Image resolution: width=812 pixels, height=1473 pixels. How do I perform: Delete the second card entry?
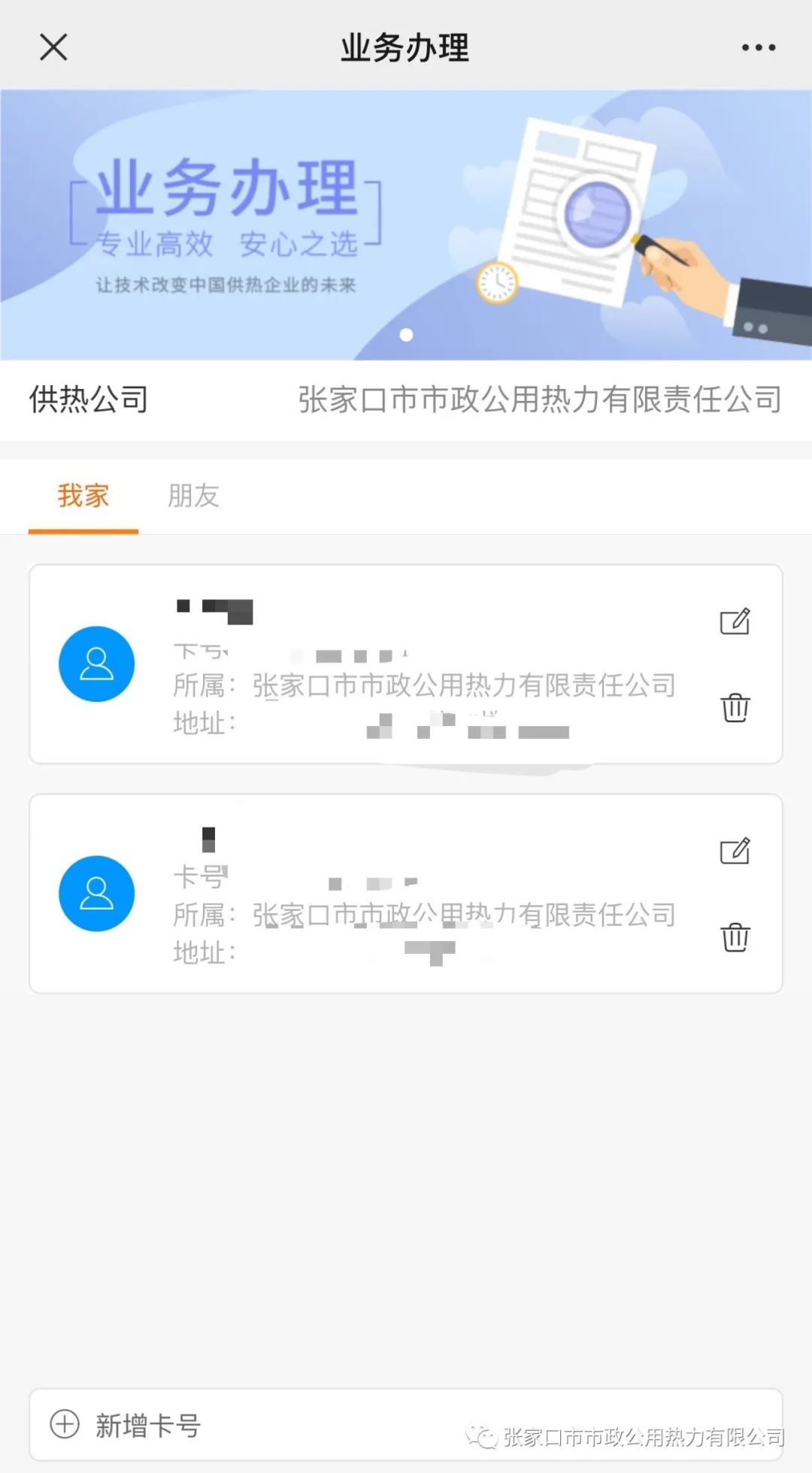(x=735, y=937)
